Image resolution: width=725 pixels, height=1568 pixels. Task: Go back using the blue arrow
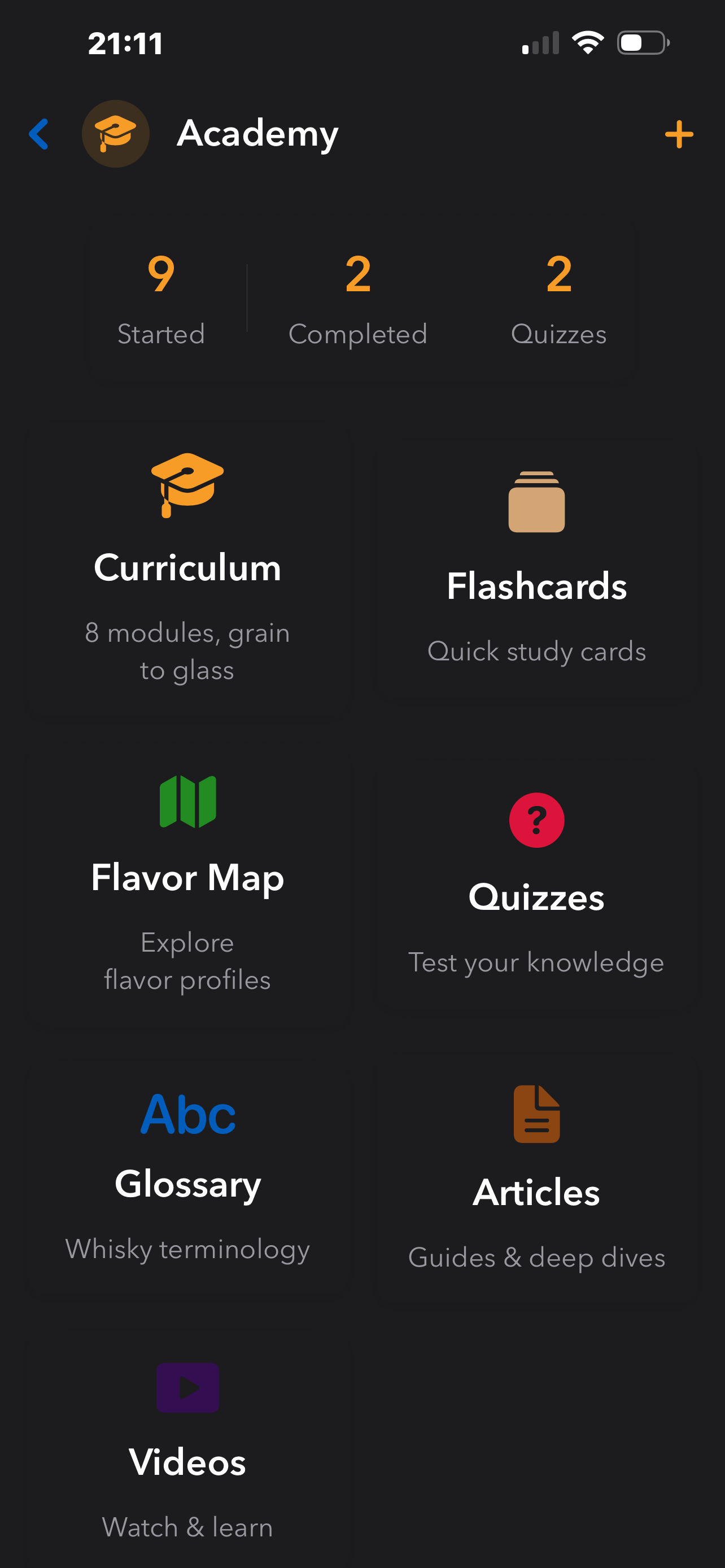tap(38, 134)
